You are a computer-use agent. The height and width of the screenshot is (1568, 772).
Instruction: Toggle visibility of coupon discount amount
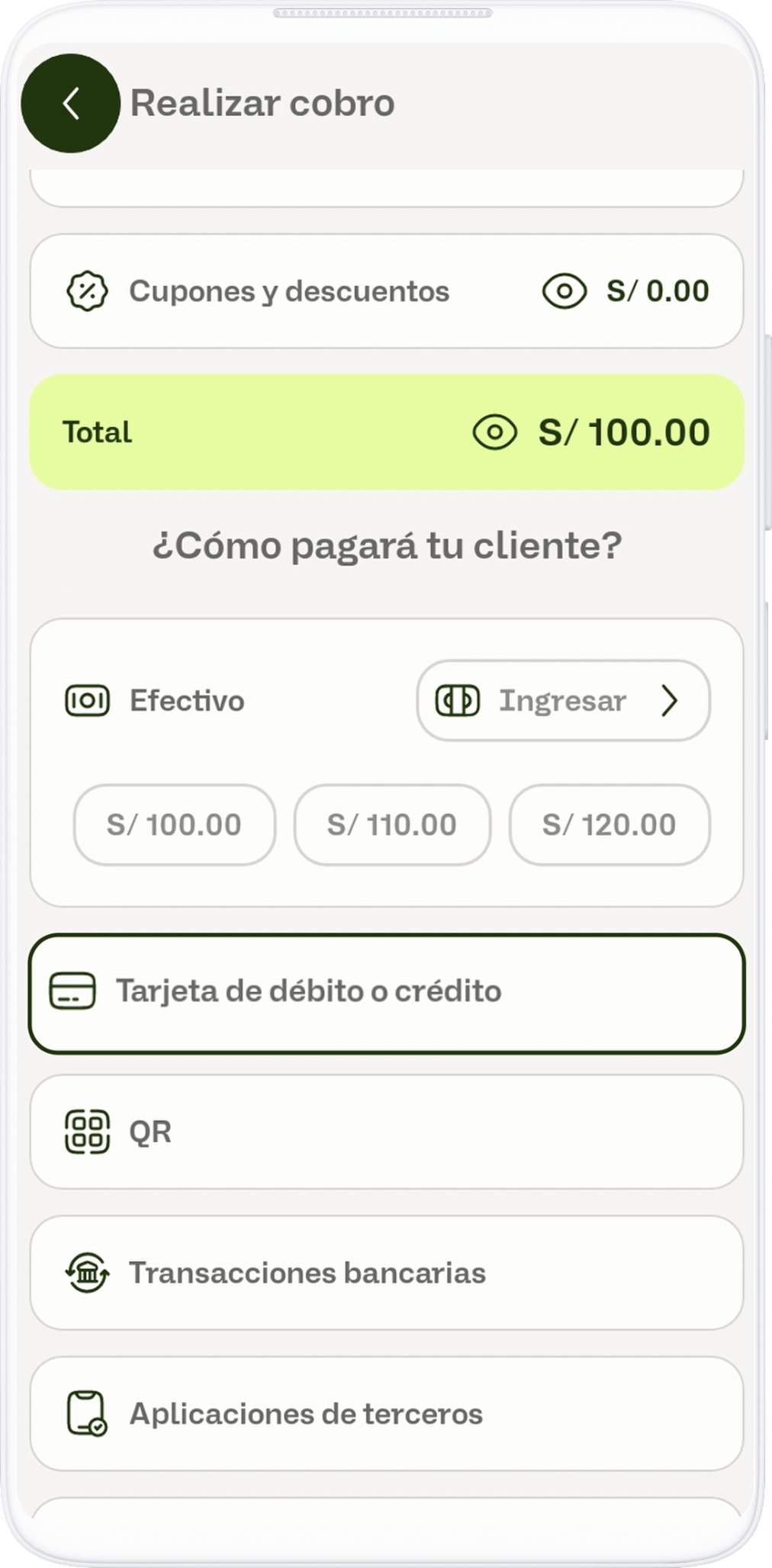pos(564,291)
